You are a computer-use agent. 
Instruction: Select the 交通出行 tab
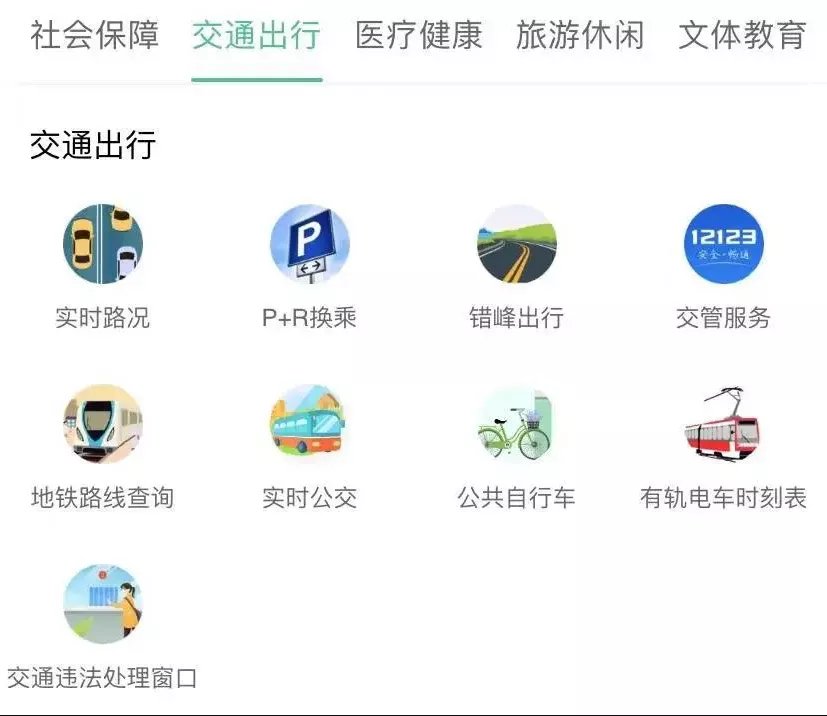tap(256, 36)
